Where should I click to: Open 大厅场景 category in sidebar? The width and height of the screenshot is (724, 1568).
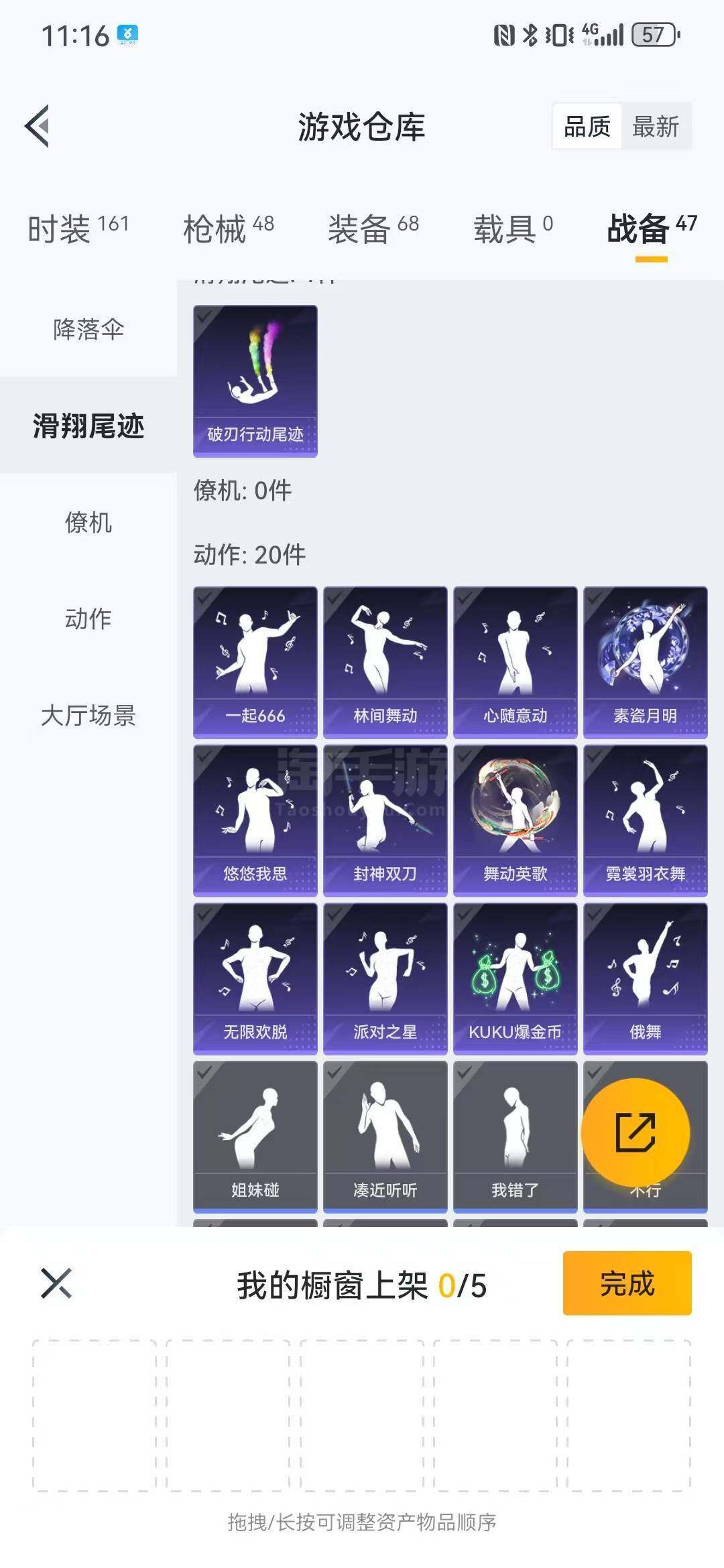[x=88, y=715]
